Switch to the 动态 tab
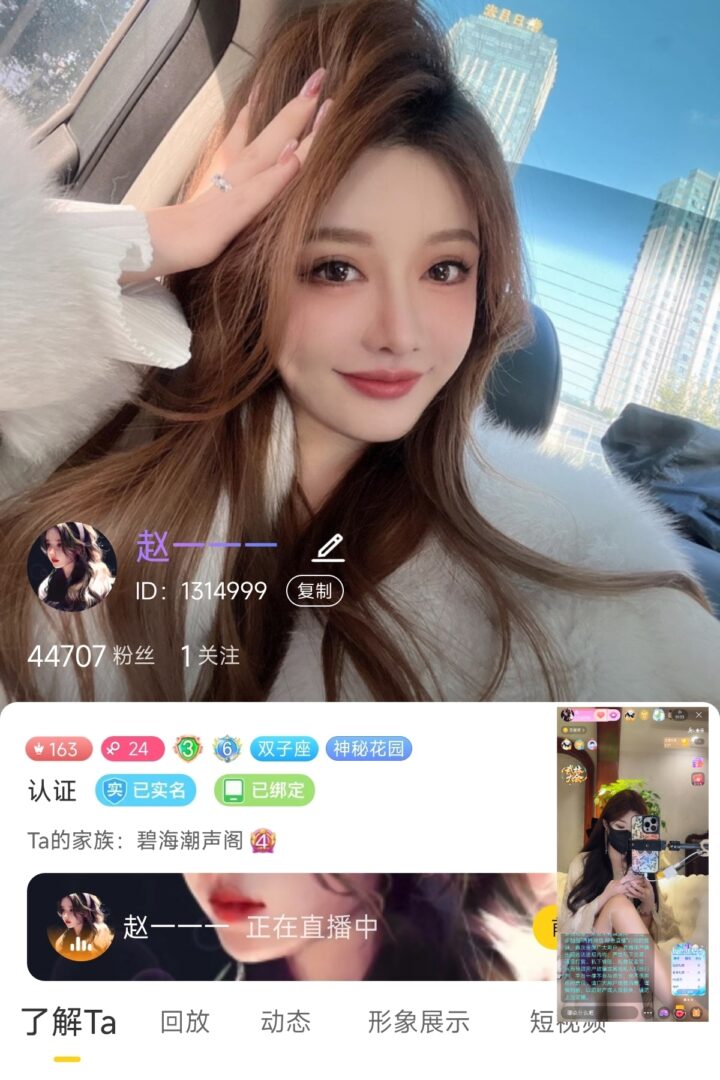The image size is (720, 1080). point(285,1022)
